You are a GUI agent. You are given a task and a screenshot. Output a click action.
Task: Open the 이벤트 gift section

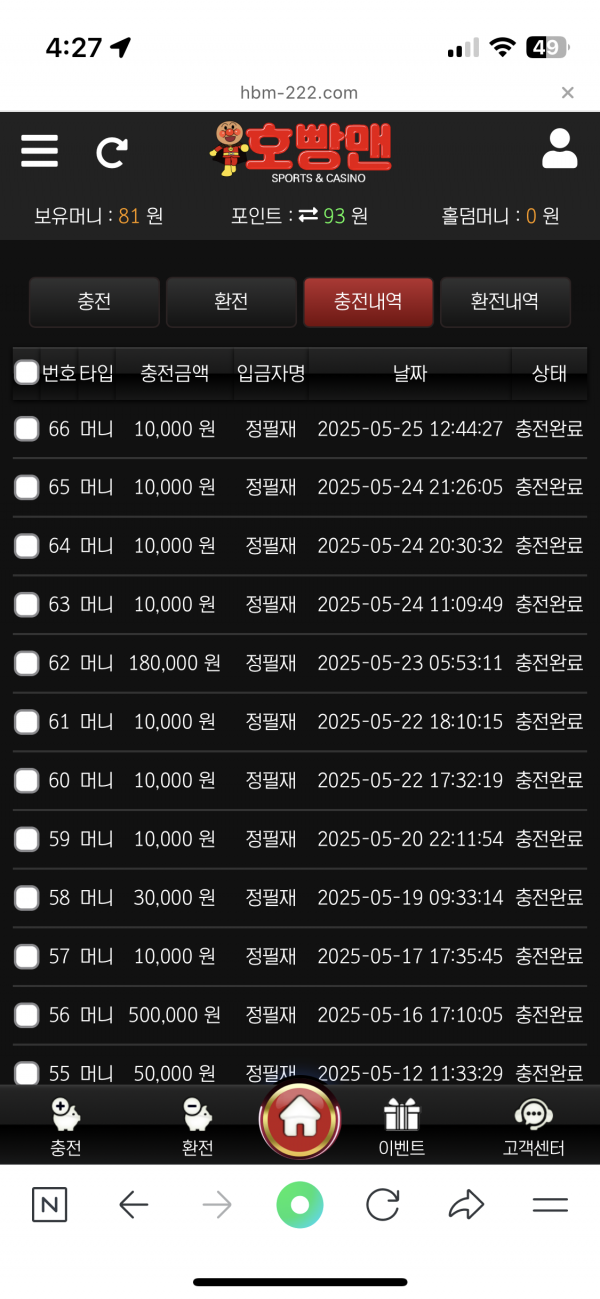pos(401,1126)
